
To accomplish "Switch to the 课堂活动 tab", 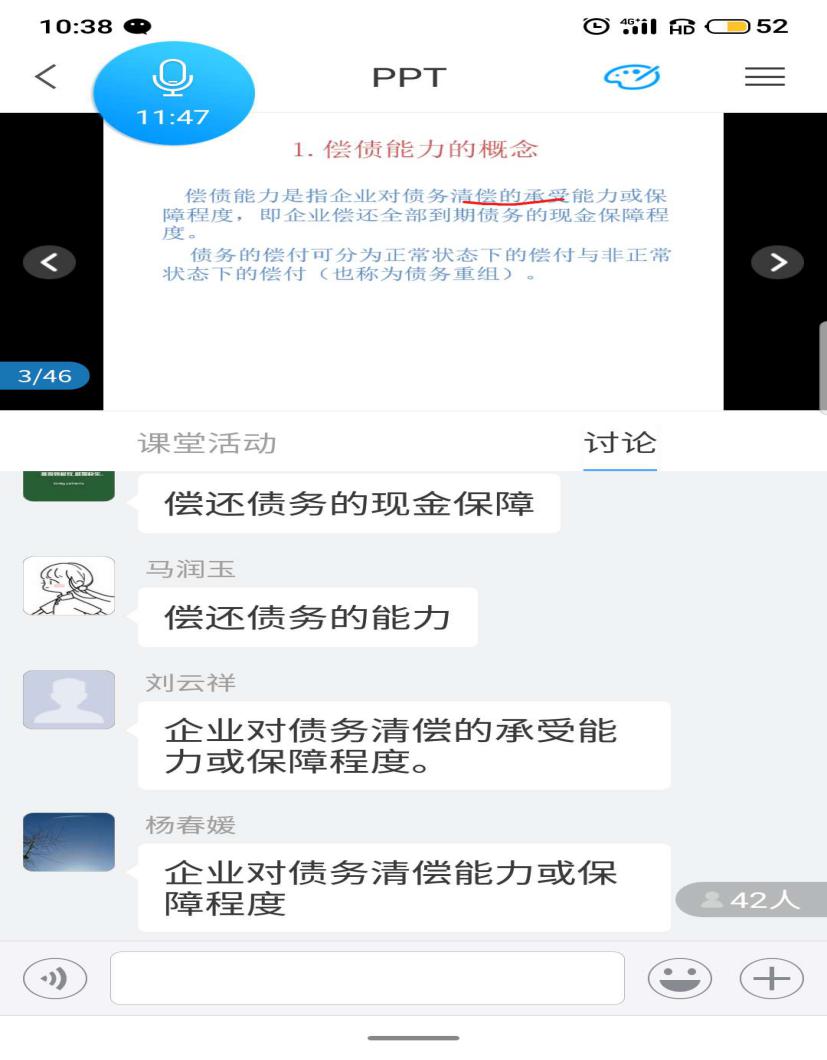I will coord(207,442).
